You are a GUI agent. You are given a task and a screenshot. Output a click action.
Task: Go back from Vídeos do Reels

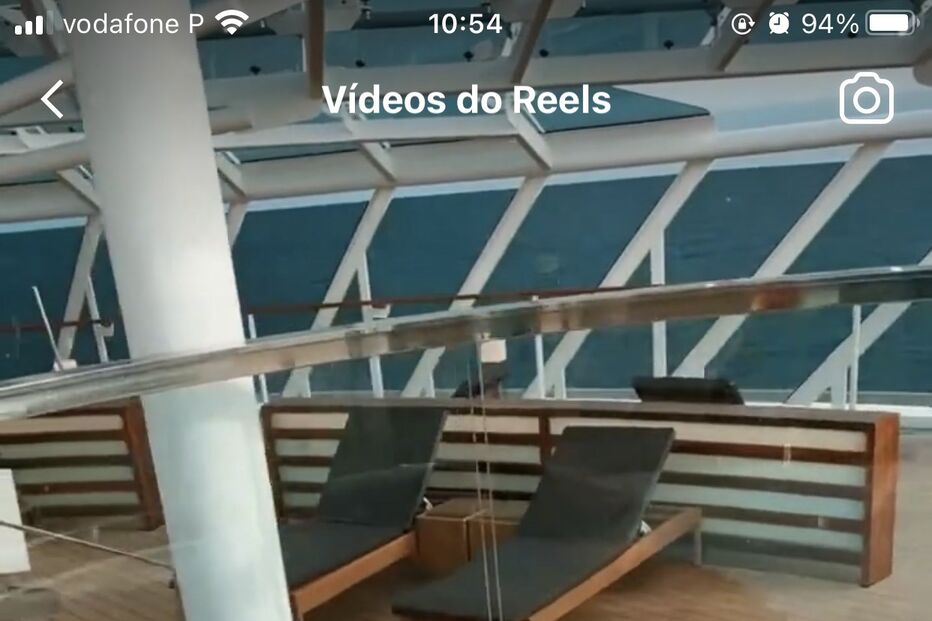point(52,100)
